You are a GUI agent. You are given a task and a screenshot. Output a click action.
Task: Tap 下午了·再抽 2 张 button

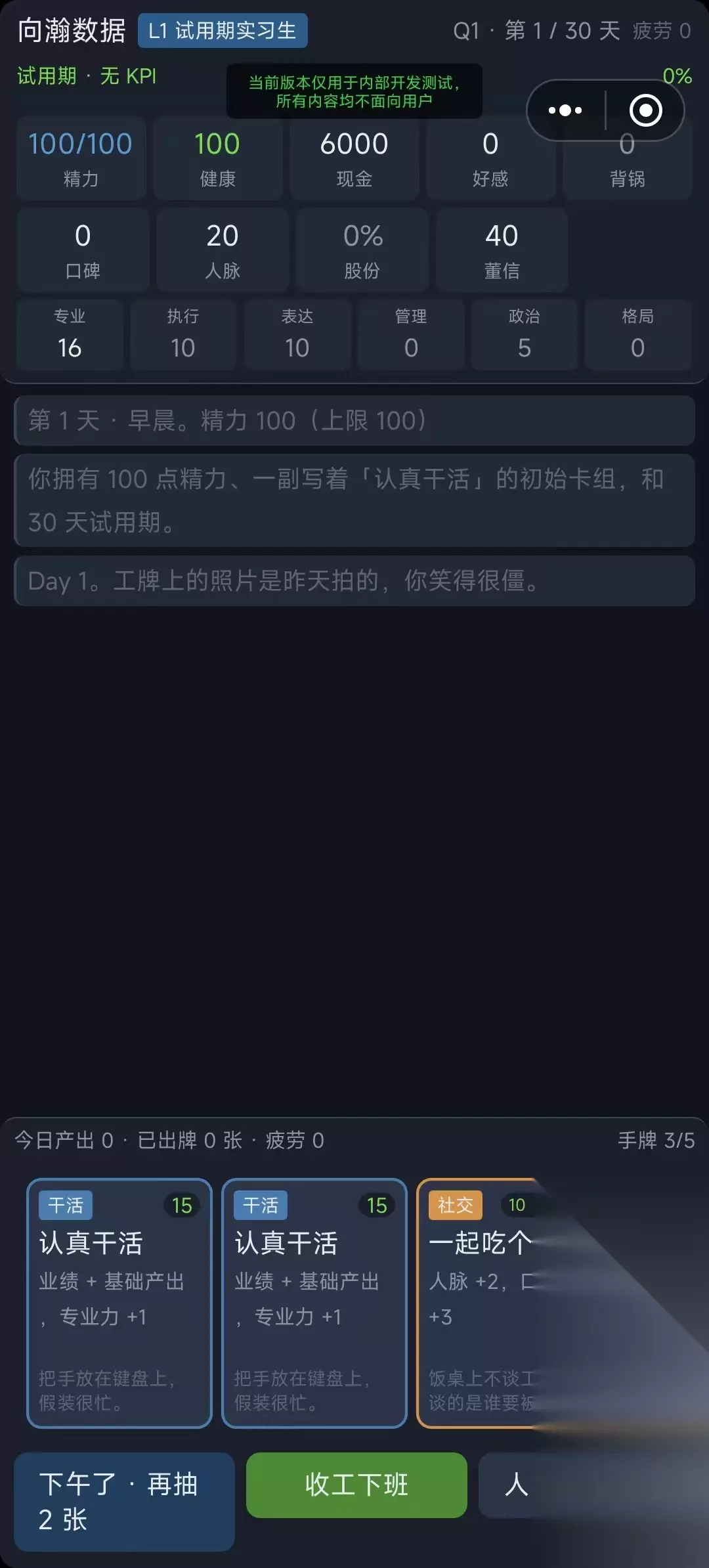pos(124,1502)
